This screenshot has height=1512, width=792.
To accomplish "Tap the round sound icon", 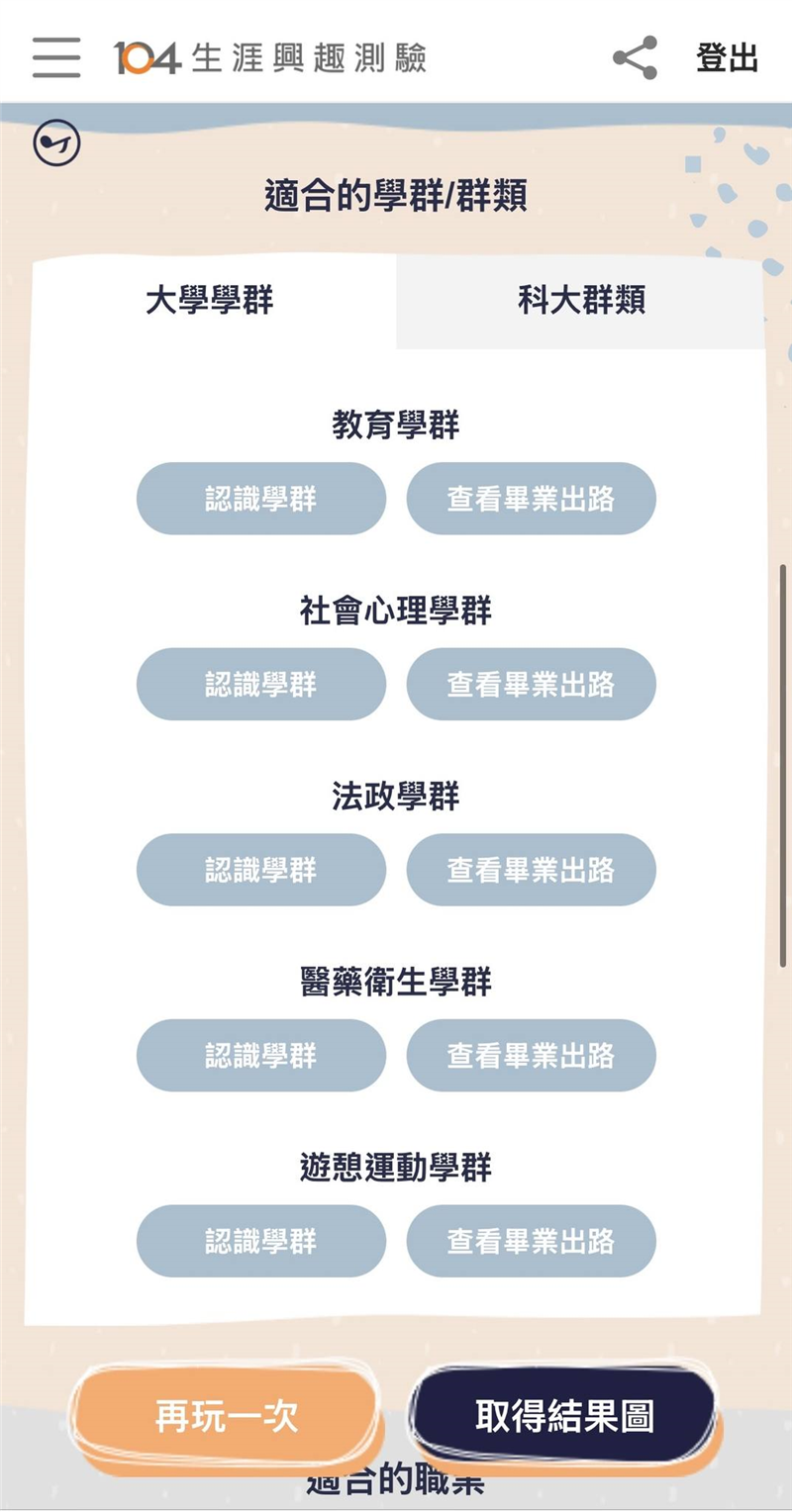I will 56,143.
